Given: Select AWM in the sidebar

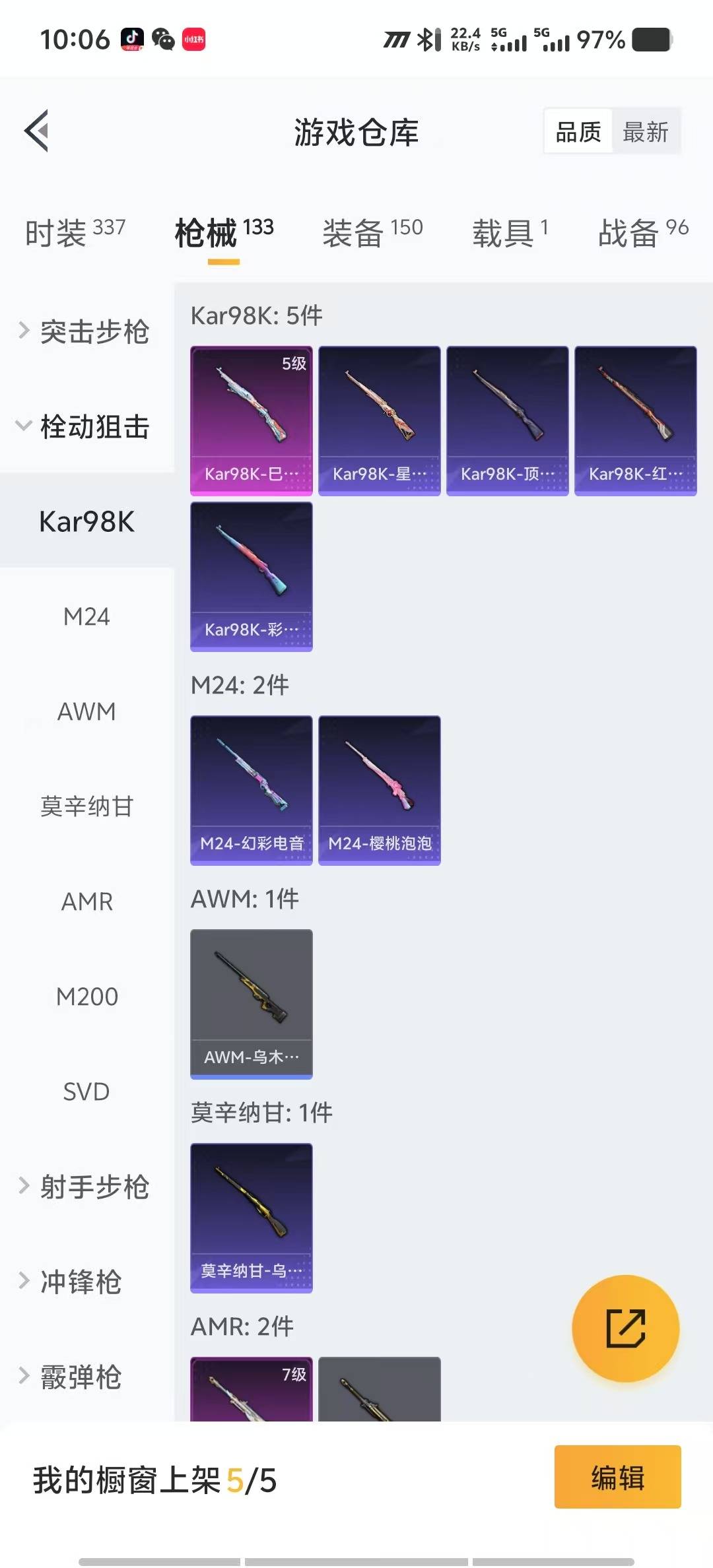Looking at the screenshot, I should pyautogui.click(x=86, y=711).
